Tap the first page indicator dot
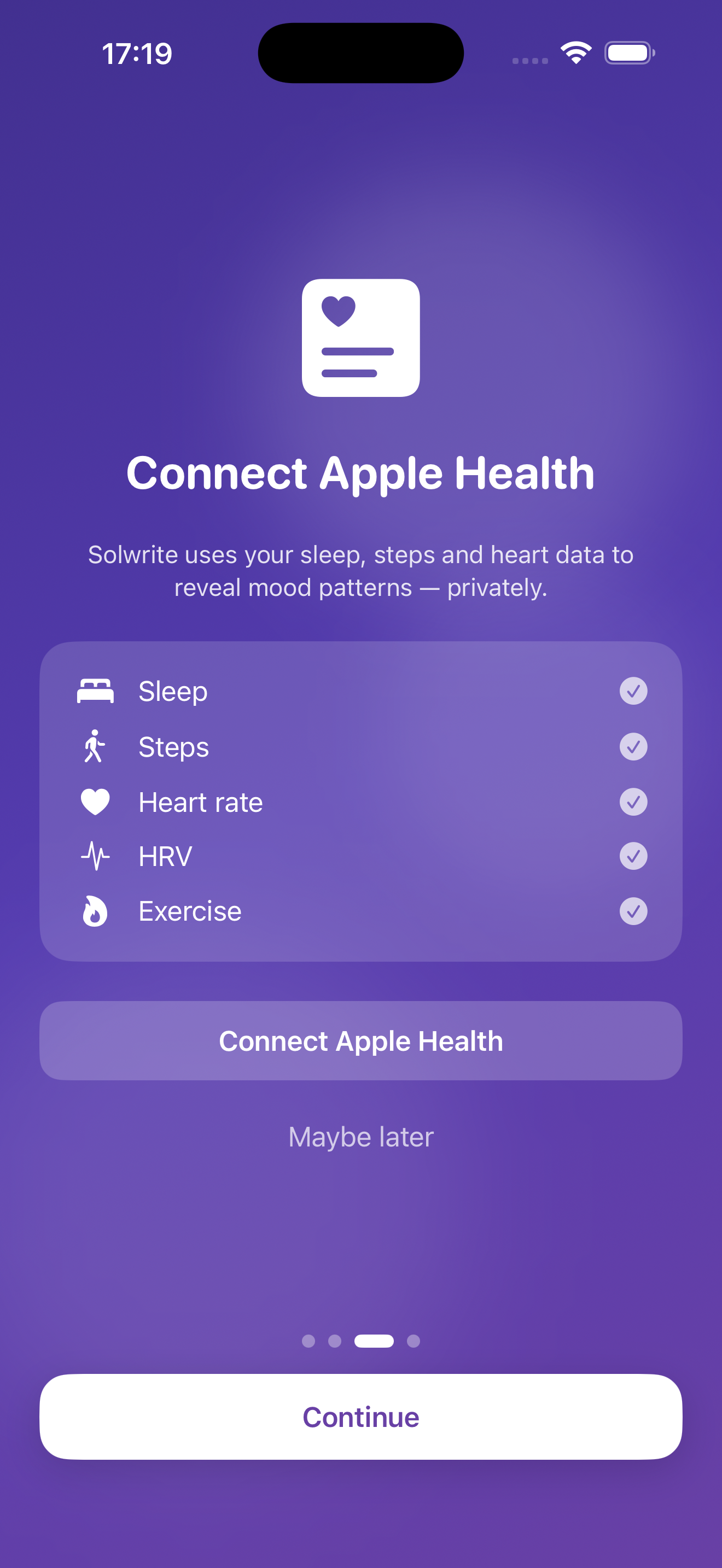Viewport: 722px width, 1568px height. (x=308, y=1341)
